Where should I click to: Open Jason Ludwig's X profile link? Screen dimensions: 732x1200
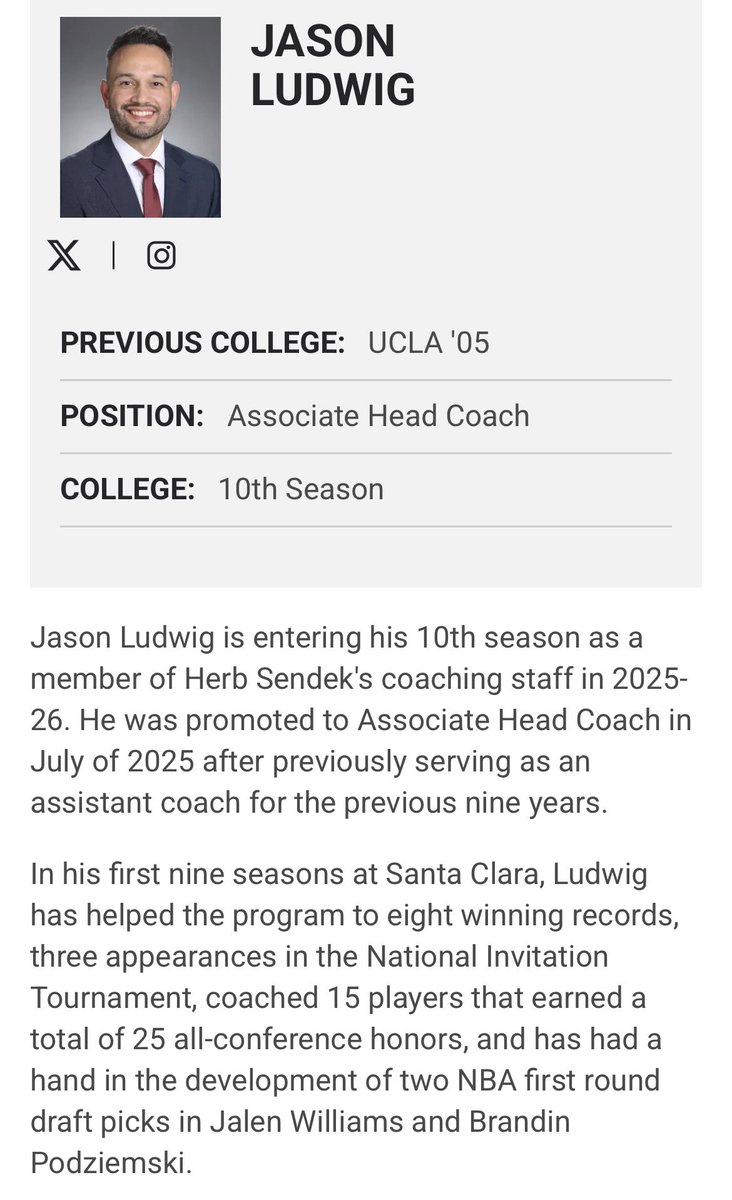pos(64,256)
